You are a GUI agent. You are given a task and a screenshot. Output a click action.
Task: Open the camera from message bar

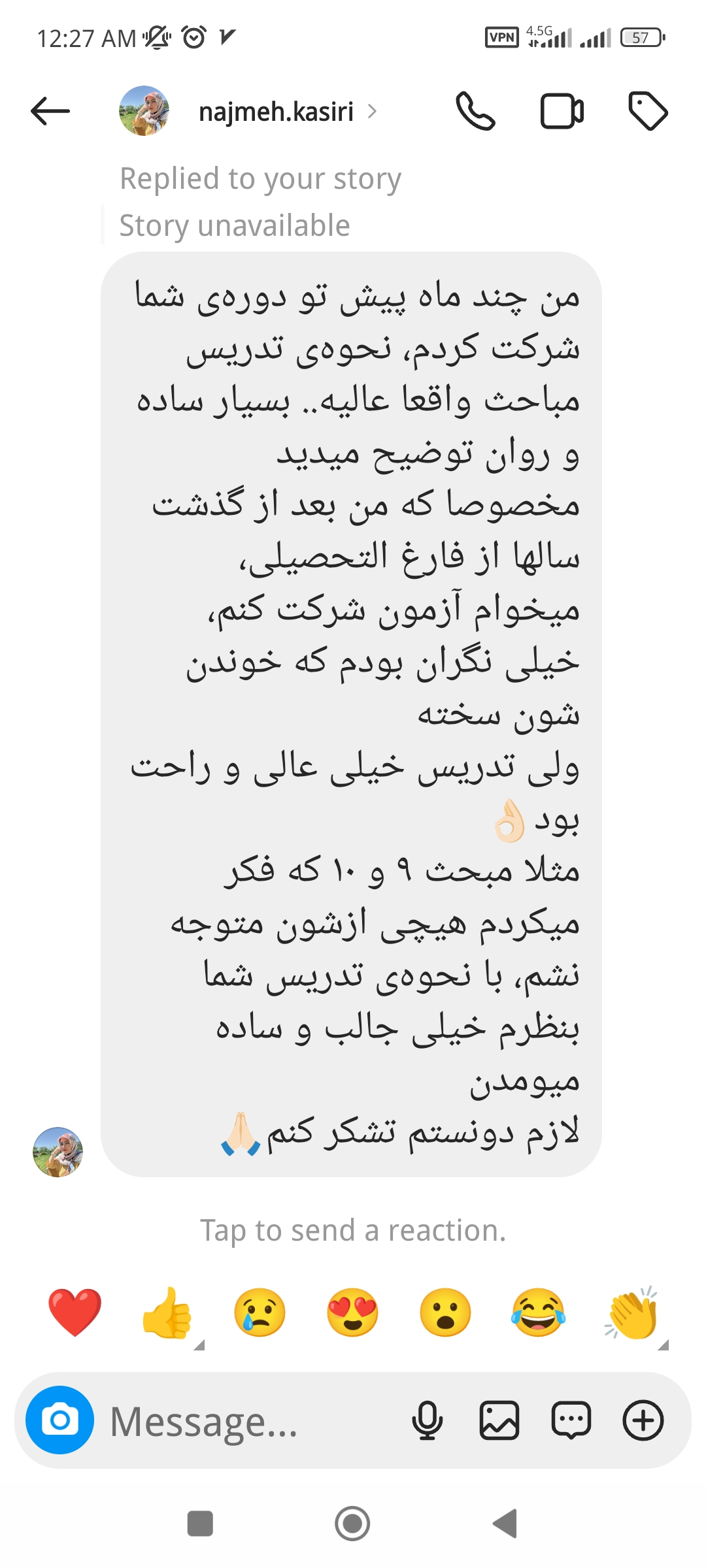[59, 1420]
